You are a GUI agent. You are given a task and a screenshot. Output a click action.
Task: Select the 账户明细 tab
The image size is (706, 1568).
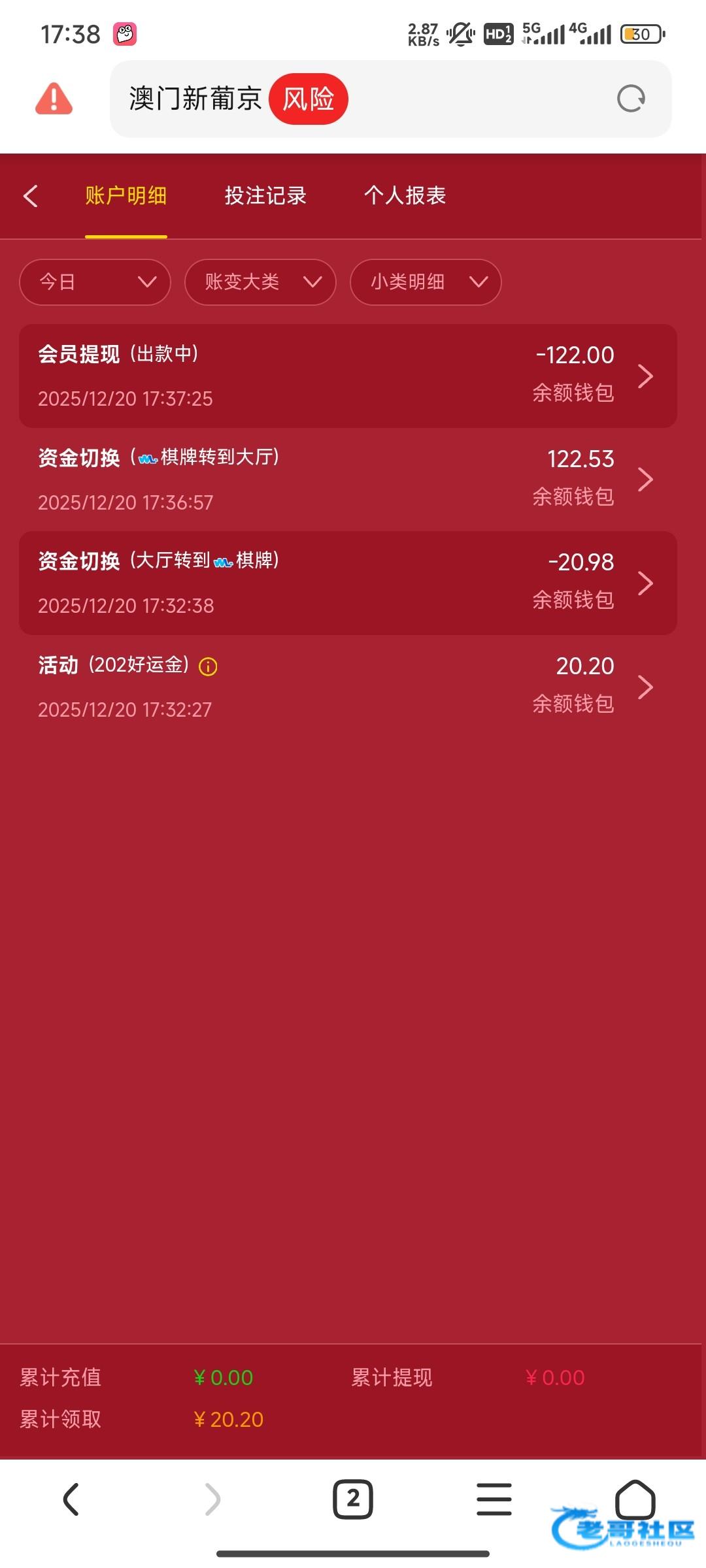coord(126,196)
